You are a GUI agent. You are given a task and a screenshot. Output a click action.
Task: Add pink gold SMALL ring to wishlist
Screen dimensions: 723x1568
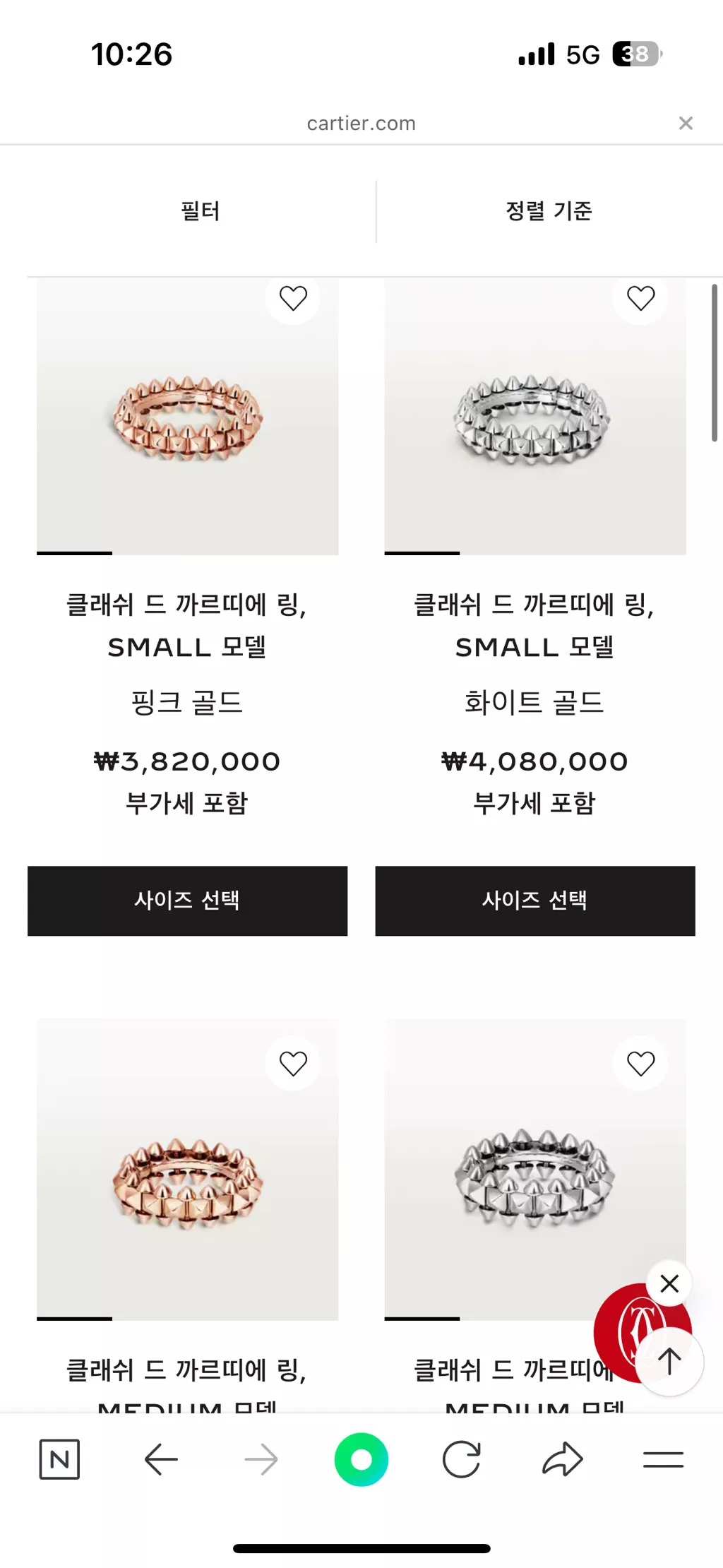[x=293, y=298]
